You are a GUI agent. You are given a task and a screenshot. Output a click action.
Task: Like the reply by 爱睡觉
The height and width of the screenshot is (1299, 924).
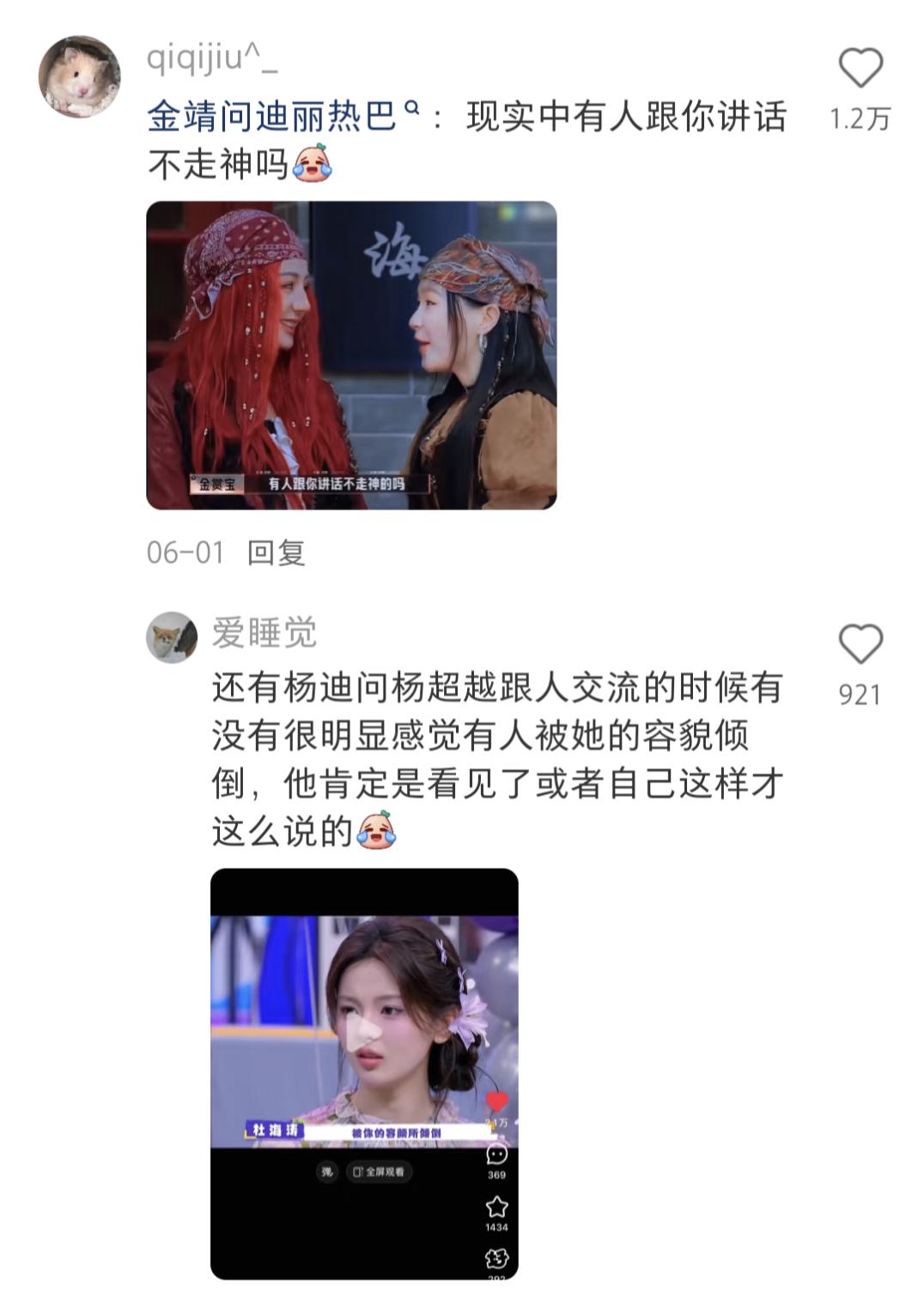(x=860, y=645)
